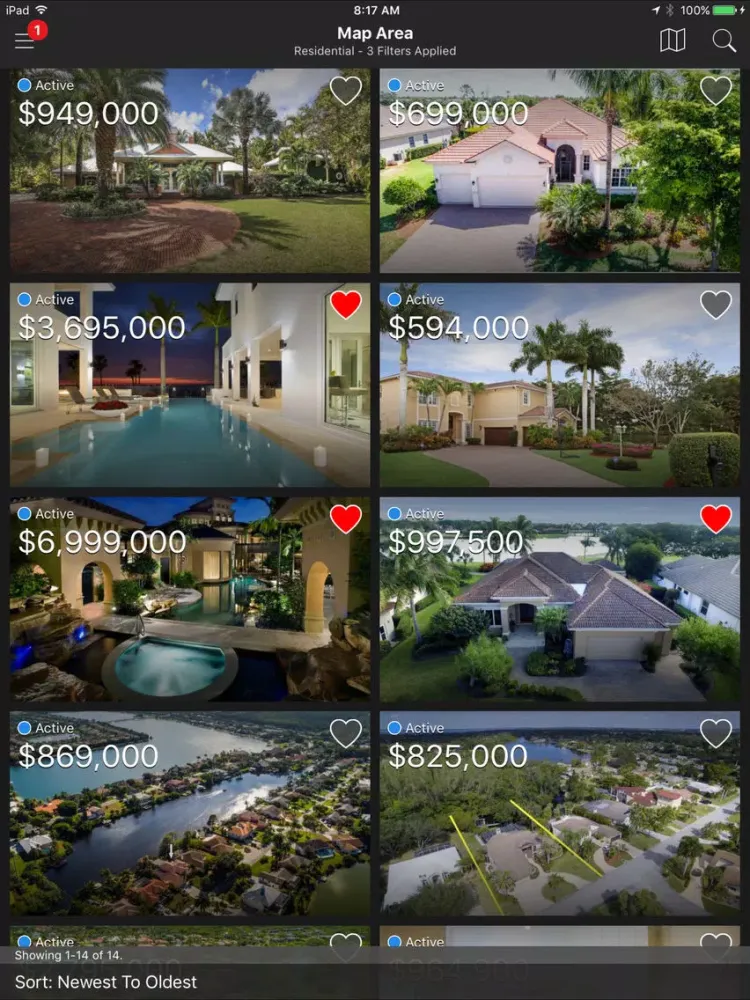Image resolution: width=750 pixels, height=1000 pixels.
Task: Open the search magnifier
Action: point(724,40)
